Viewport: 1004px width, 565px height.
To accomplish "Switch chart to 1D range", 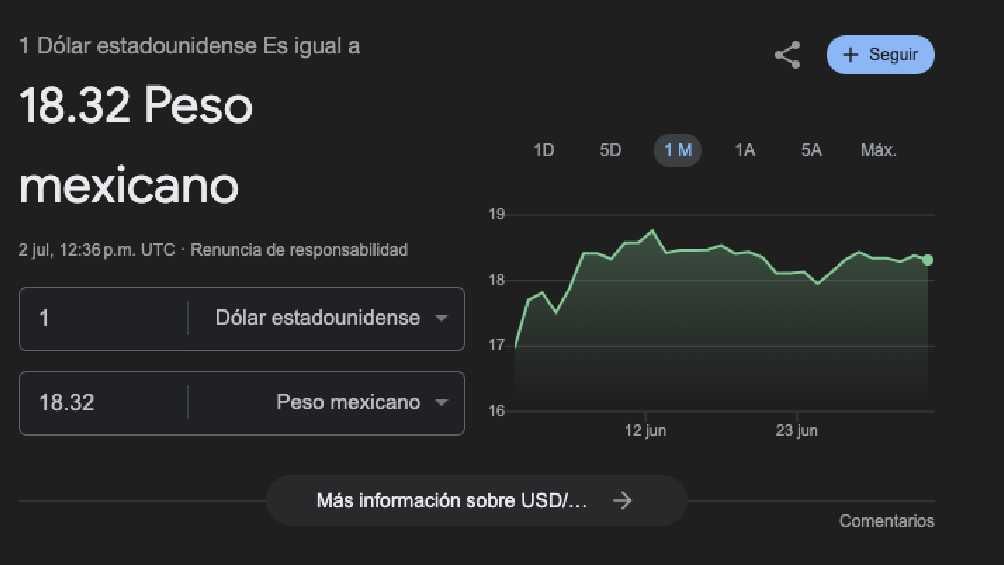I will pos(543,150).
